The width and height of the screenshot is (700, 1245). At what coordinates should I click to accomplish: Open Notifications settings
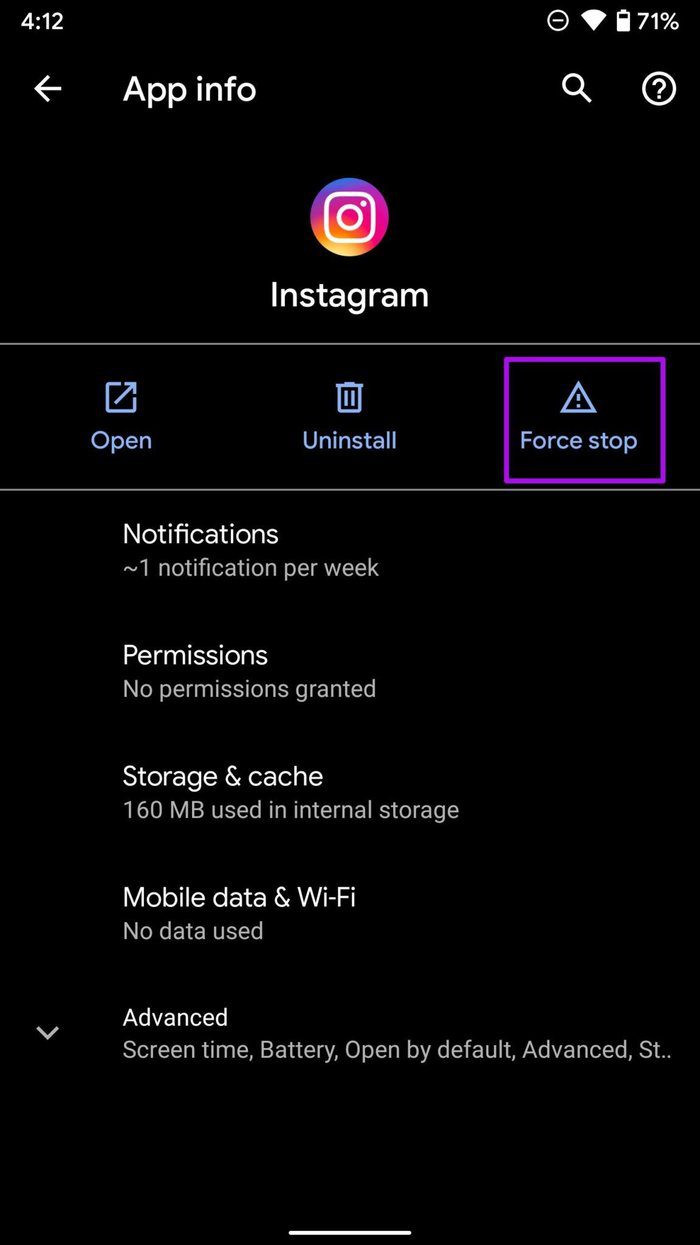point(350,550)
